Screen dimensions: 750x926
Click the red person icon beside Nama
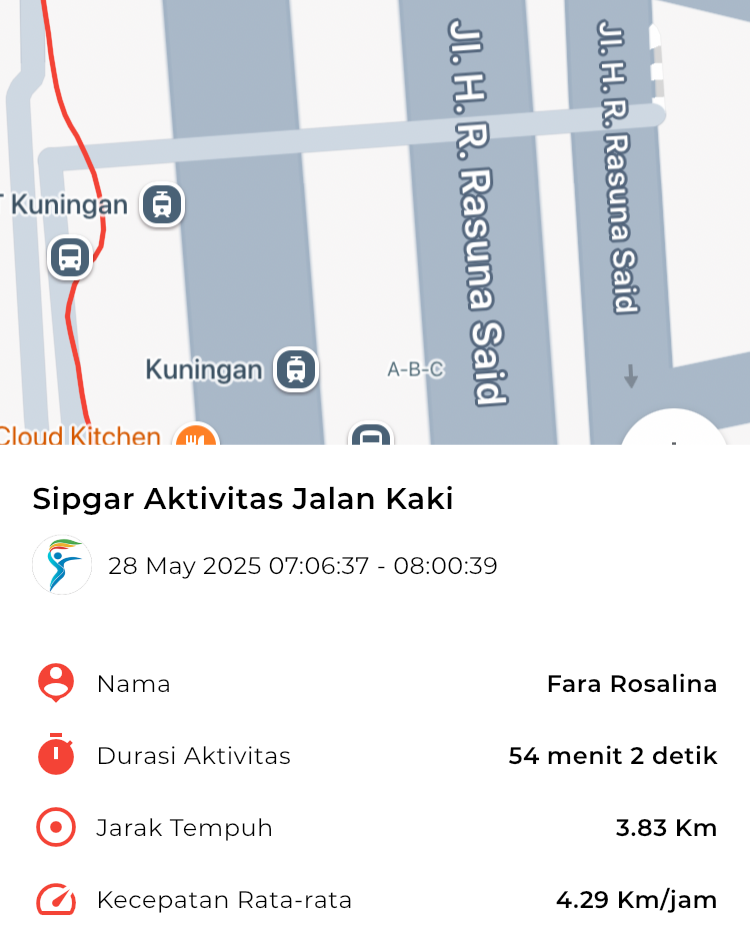point(55,684)
